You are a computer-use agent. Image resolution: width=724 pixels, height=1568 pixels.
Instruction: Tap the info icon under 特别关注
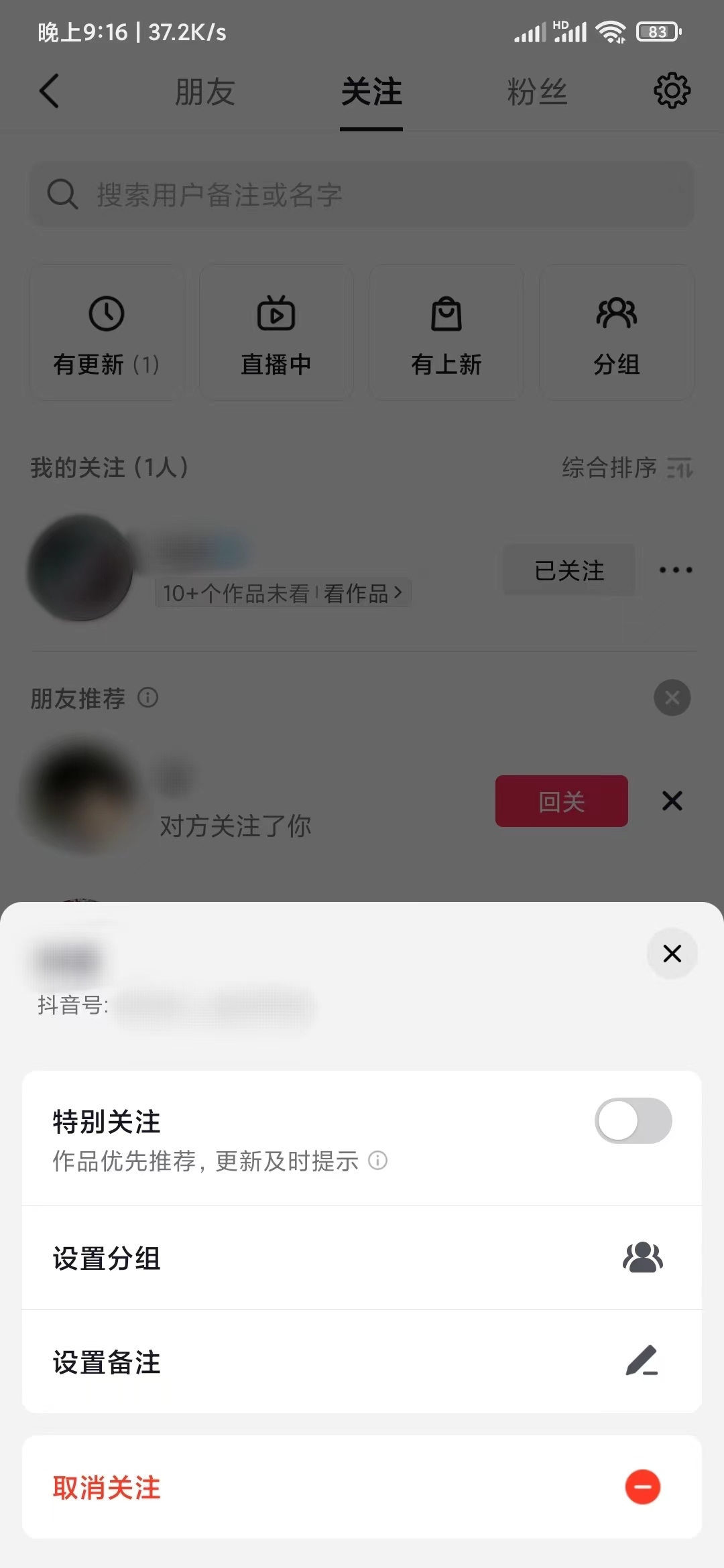click(379, 1161)
